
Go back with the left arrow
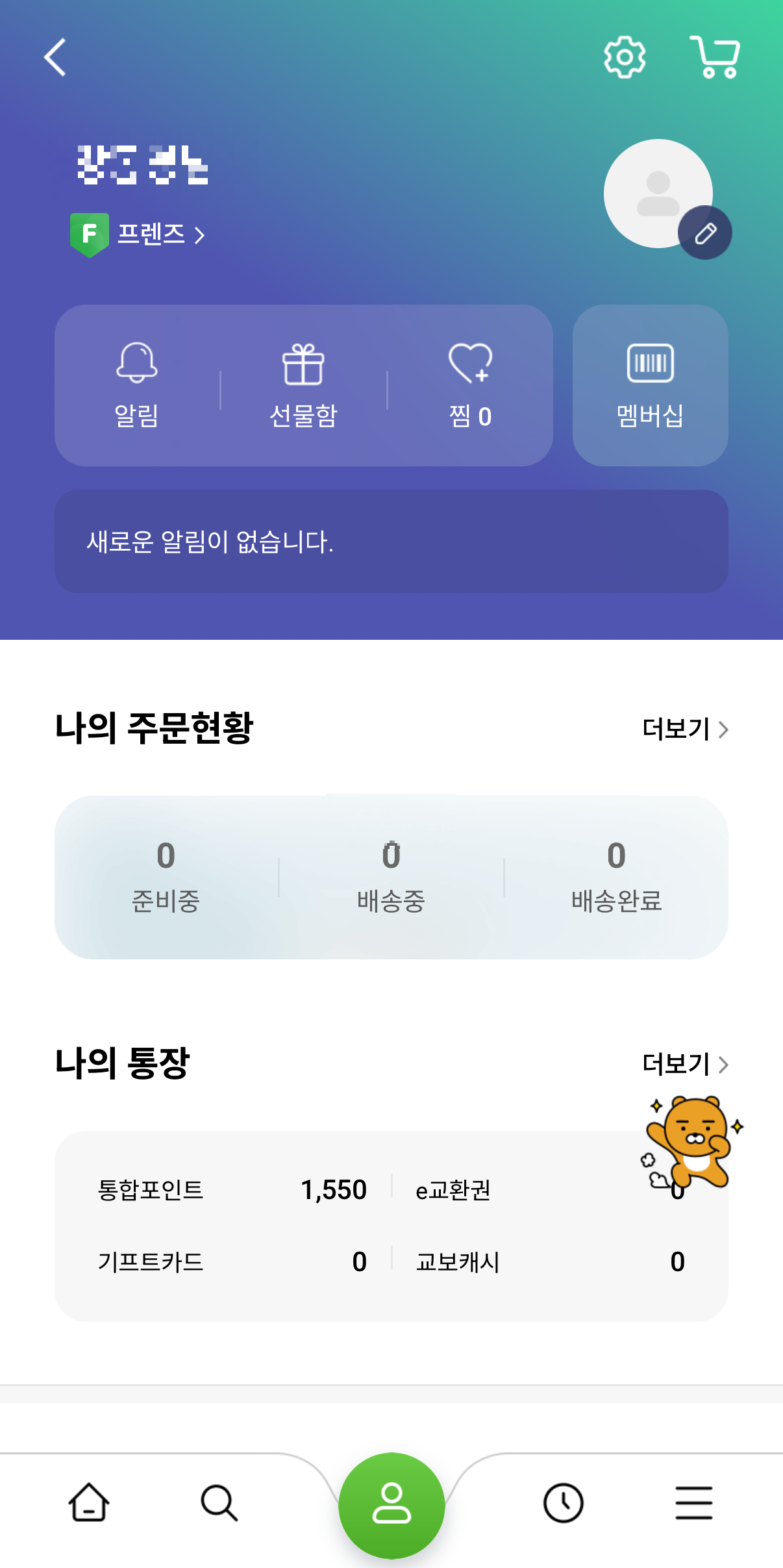tap(55, 57)
